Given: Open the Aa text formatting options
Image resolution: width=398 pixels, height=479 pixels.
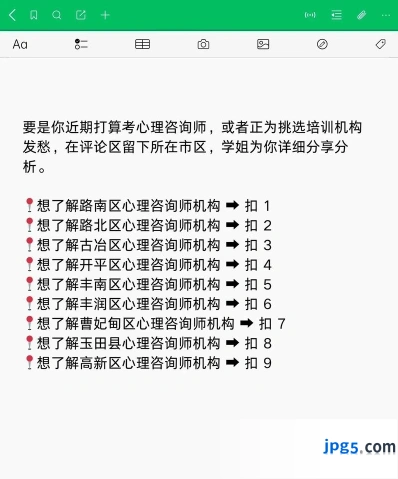Looking at the screenshot, I should tap(20, 44).
